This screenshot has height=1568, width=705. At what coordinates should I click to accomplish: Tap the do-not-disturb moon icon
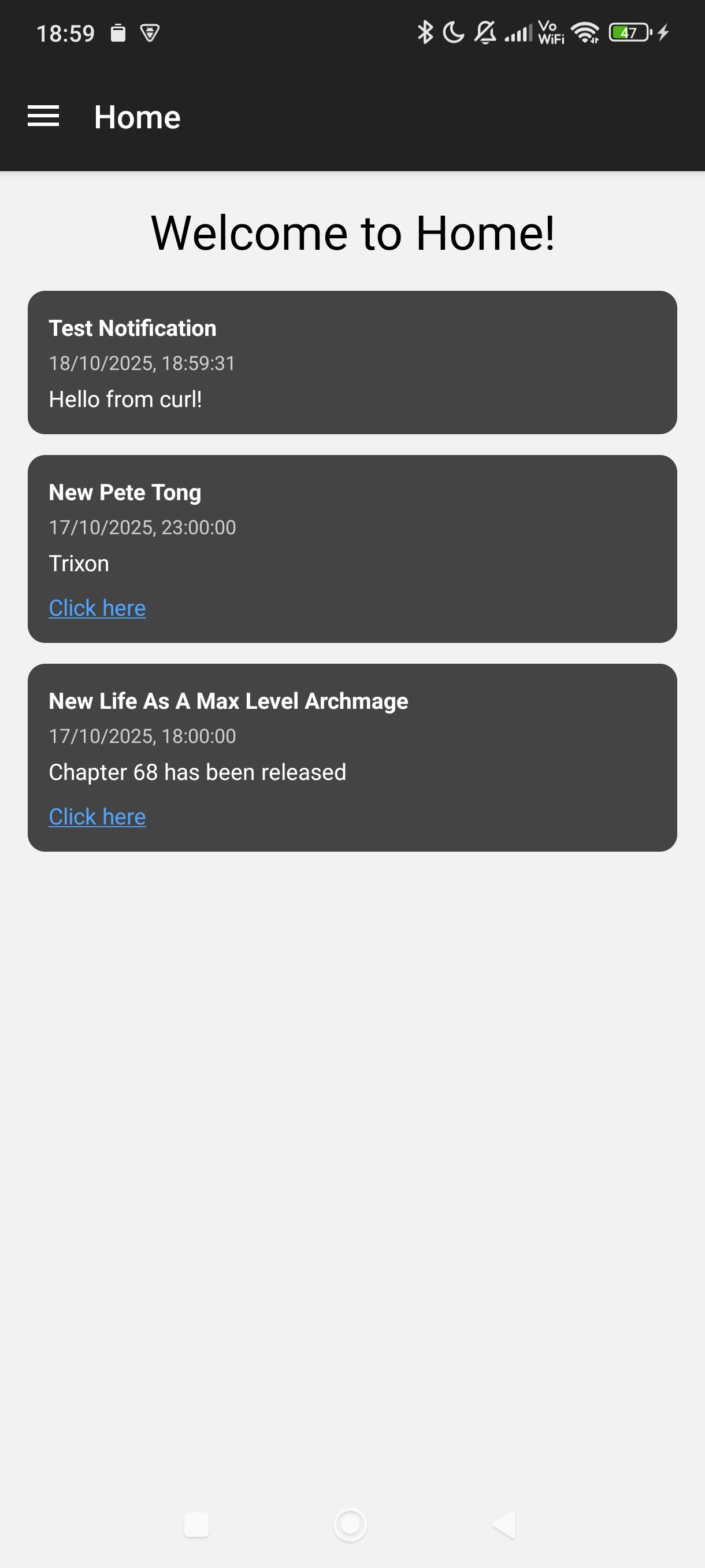453,32
